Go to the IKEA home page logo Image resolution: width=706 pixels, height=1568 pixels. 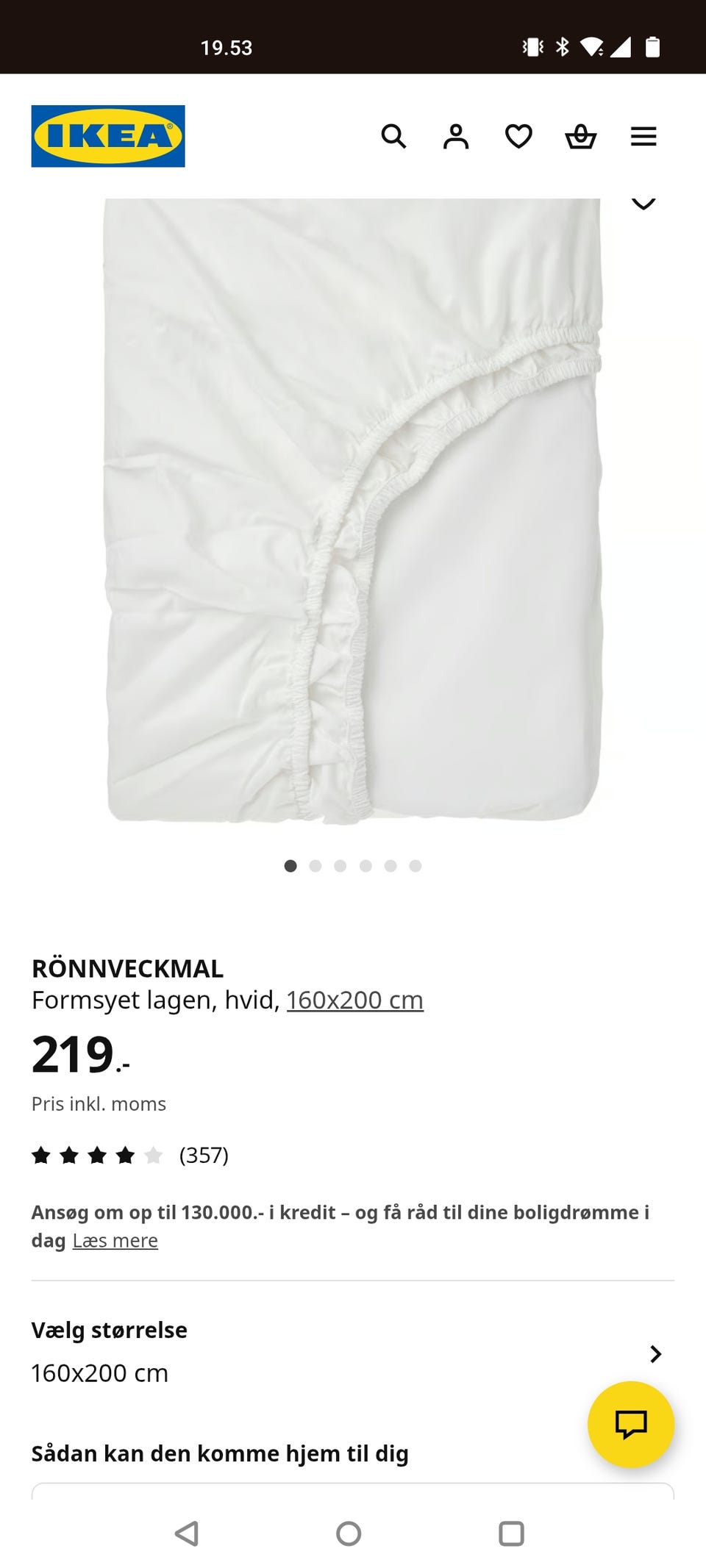108,136
